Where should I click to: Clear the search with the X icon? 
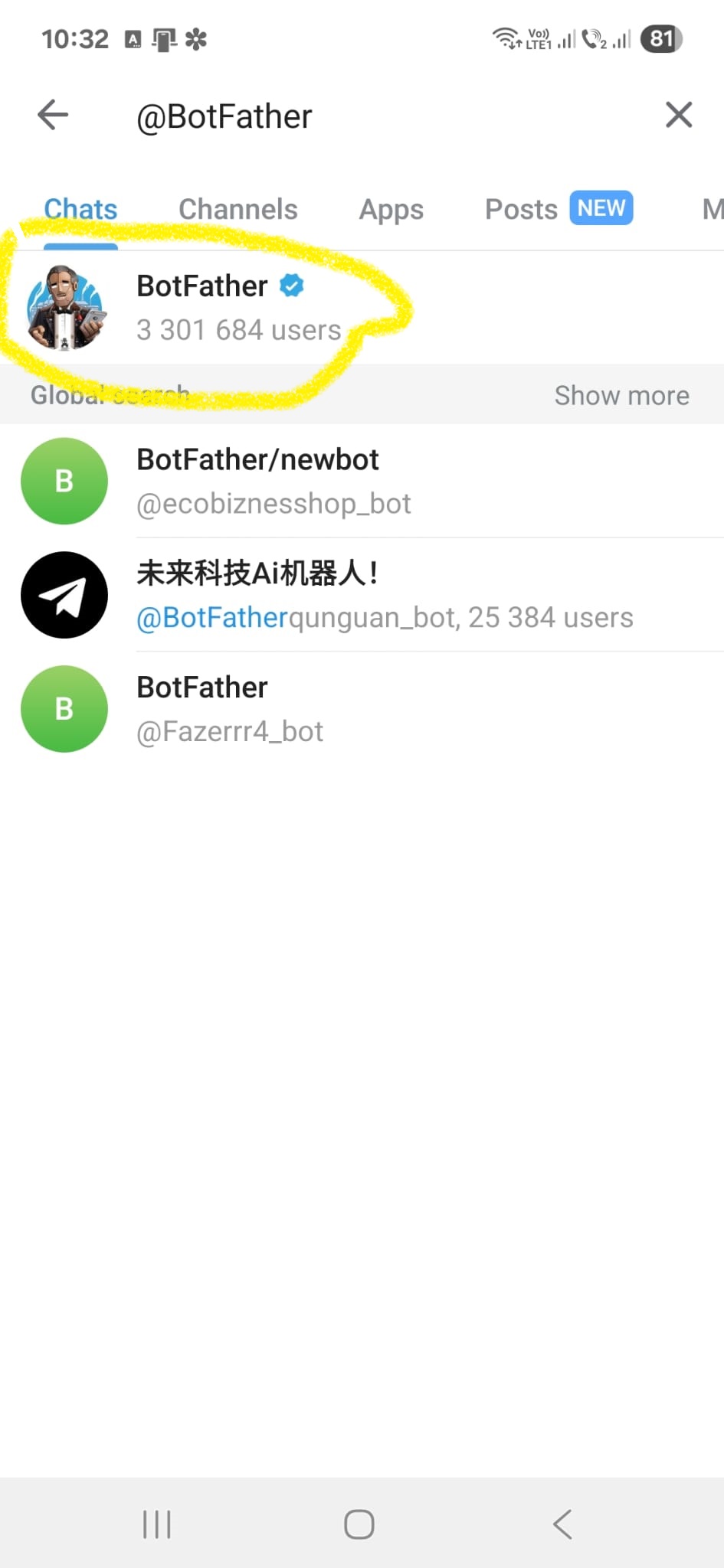click(x=678, y=115)
